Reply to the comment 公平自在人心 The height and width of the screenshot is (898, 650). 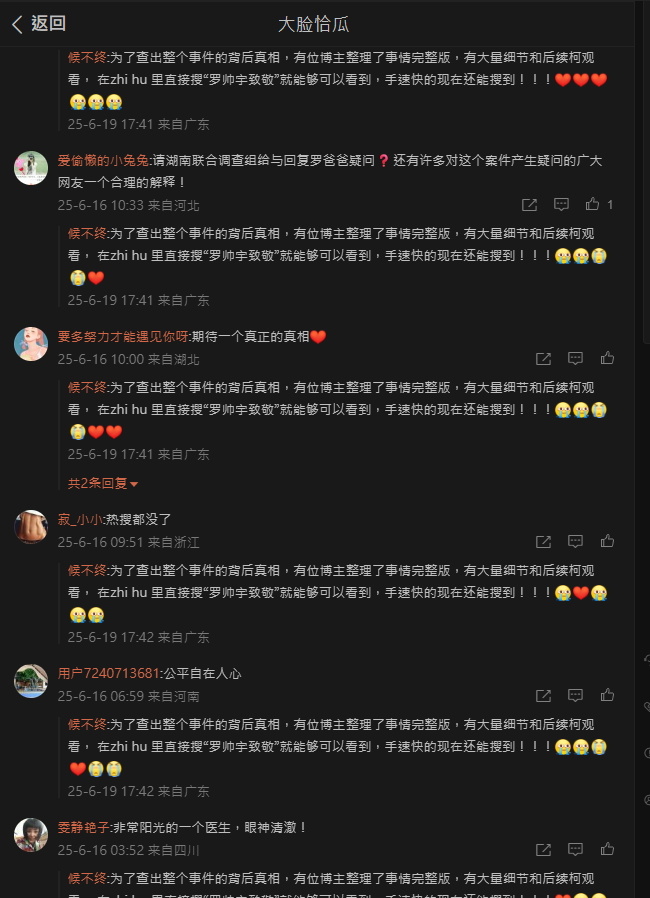575,696
